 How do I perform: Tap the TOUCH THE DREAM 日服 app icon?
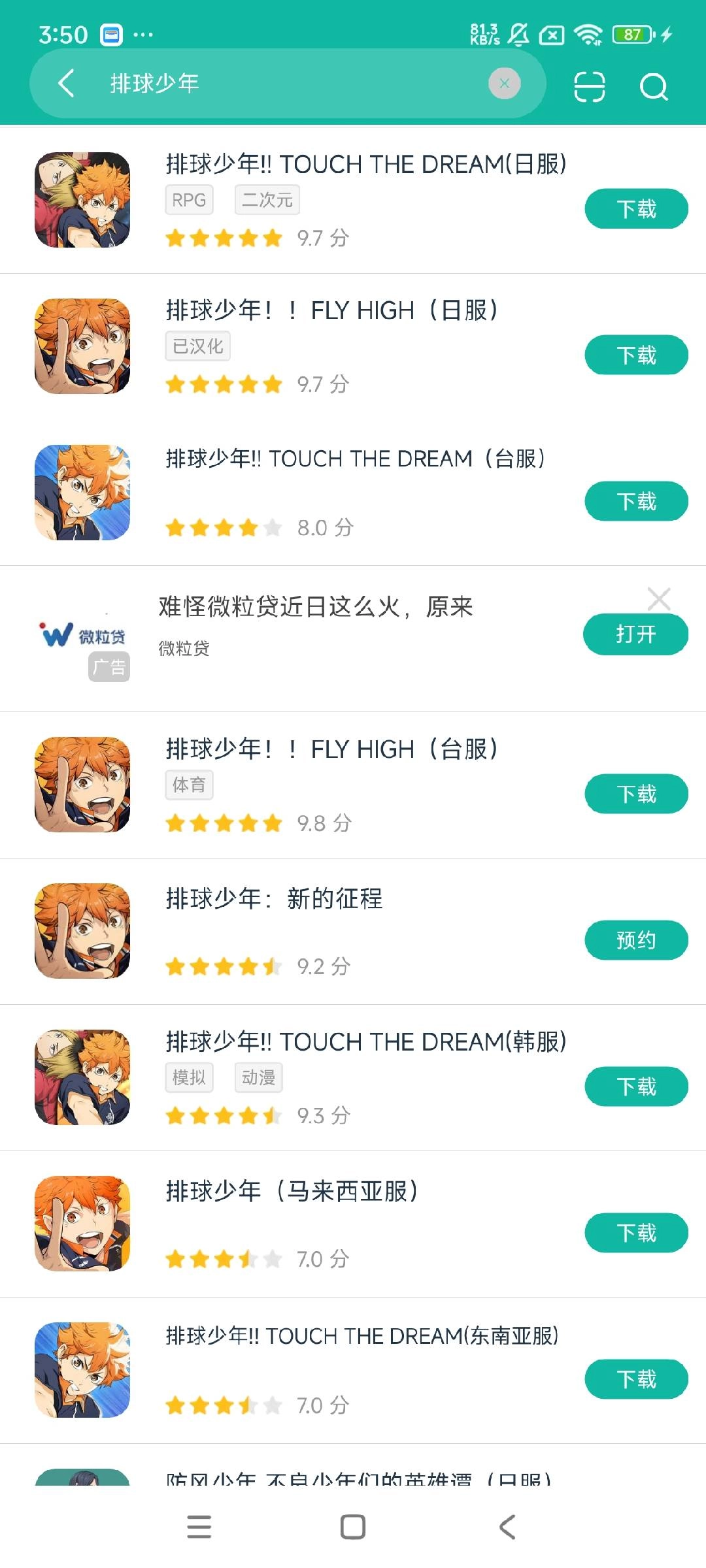click(x=82, y=199)
